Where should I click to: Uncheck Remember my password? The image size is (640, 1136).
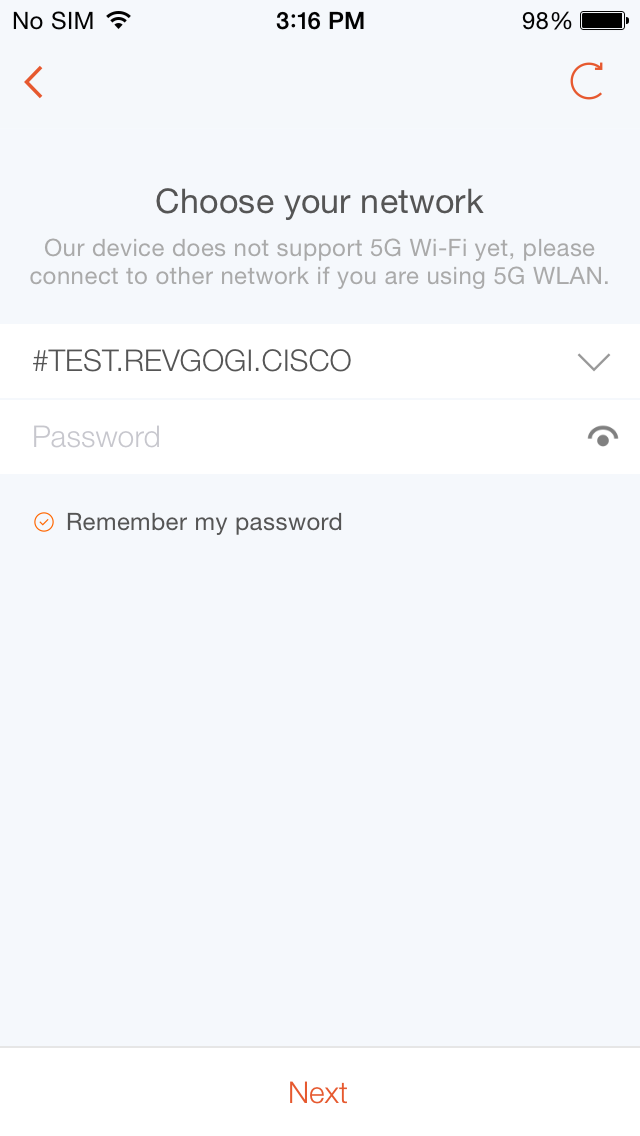click(x=43, y=522)
